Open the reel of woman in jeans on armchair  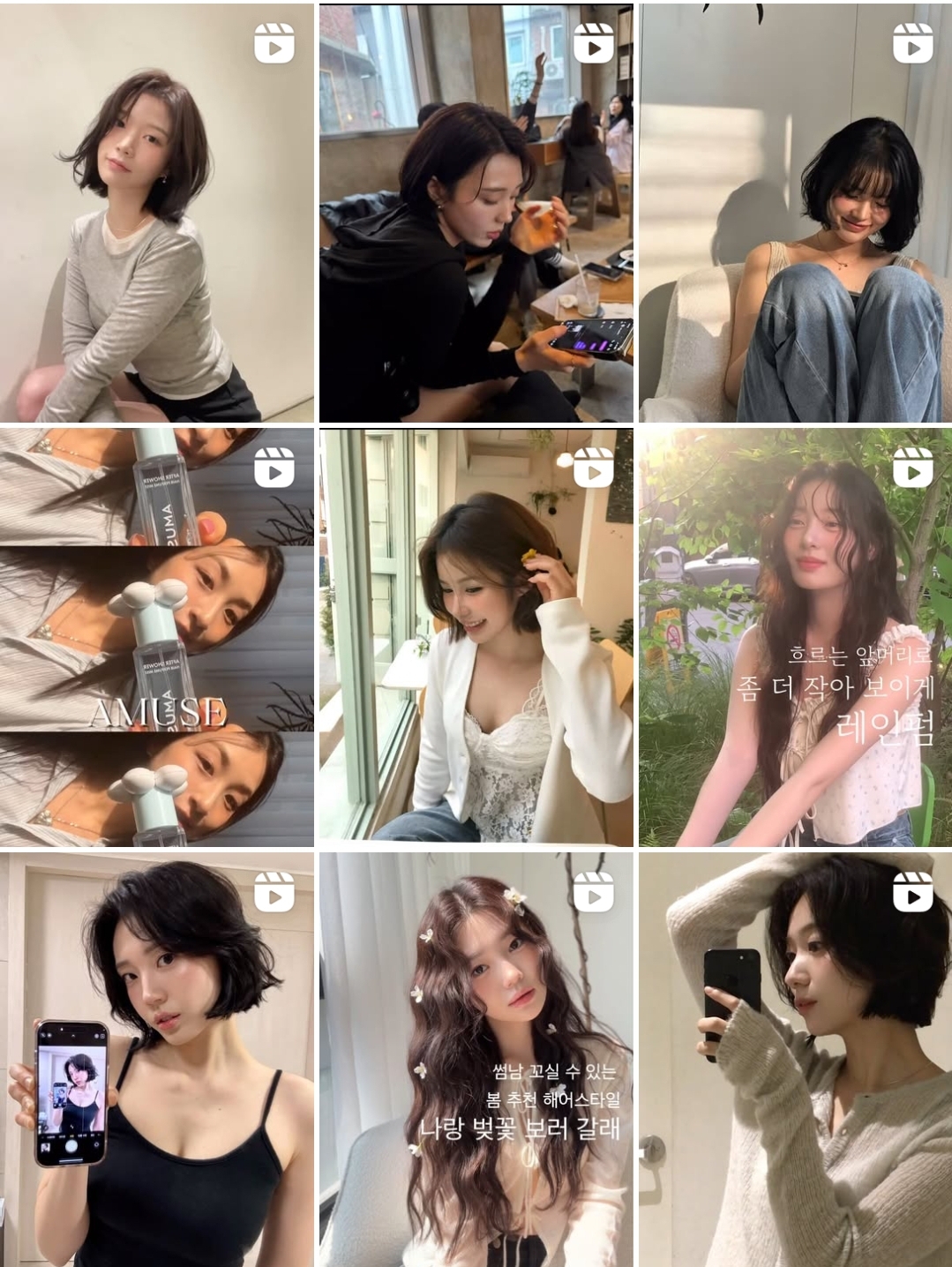pos(795,213)
